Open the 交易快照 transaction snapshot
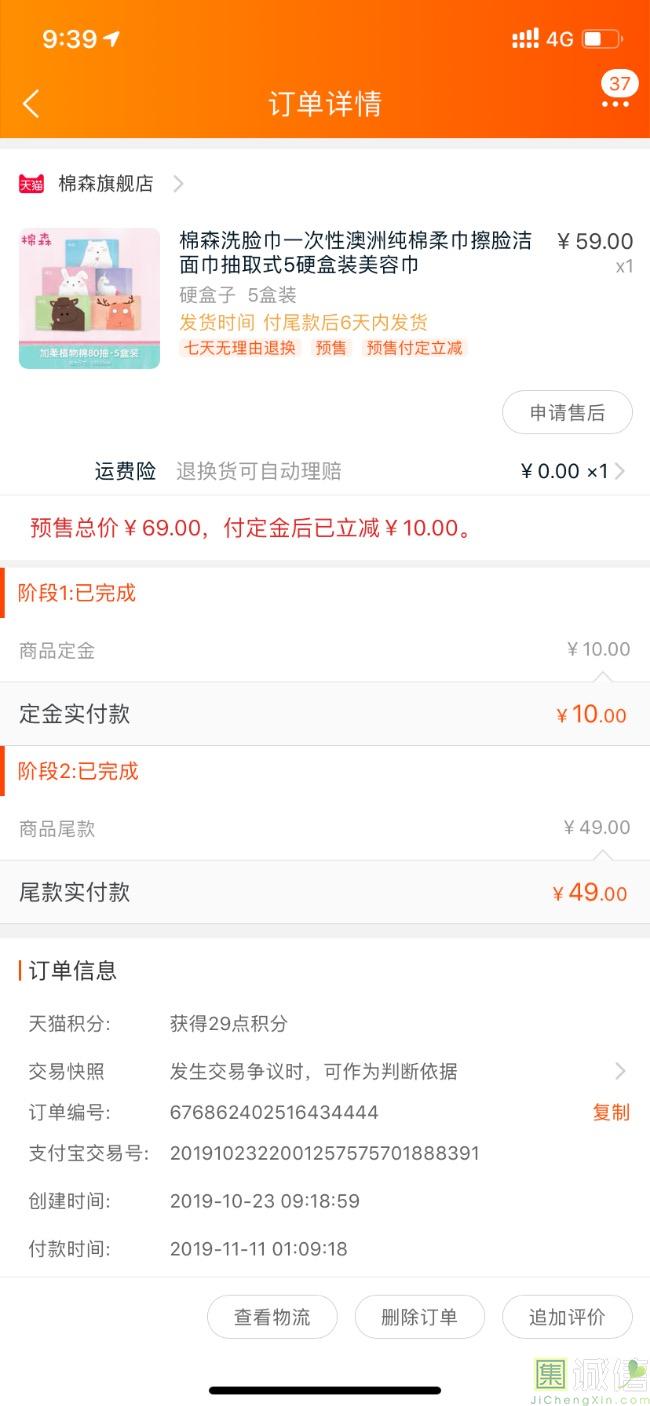This screenshot has width=650, height=1406. tap(325, 1071)
